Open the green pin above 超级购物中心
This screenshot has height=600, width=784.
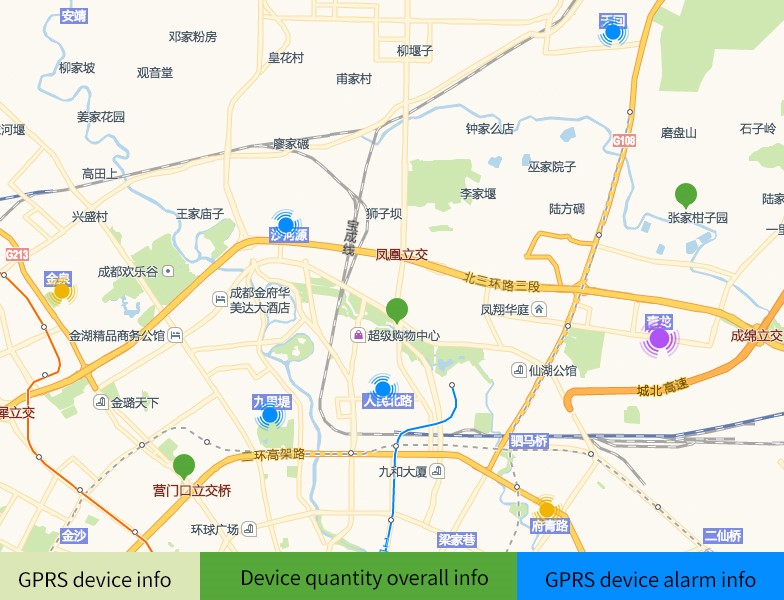pyautogui.click(x=397, y=310)
